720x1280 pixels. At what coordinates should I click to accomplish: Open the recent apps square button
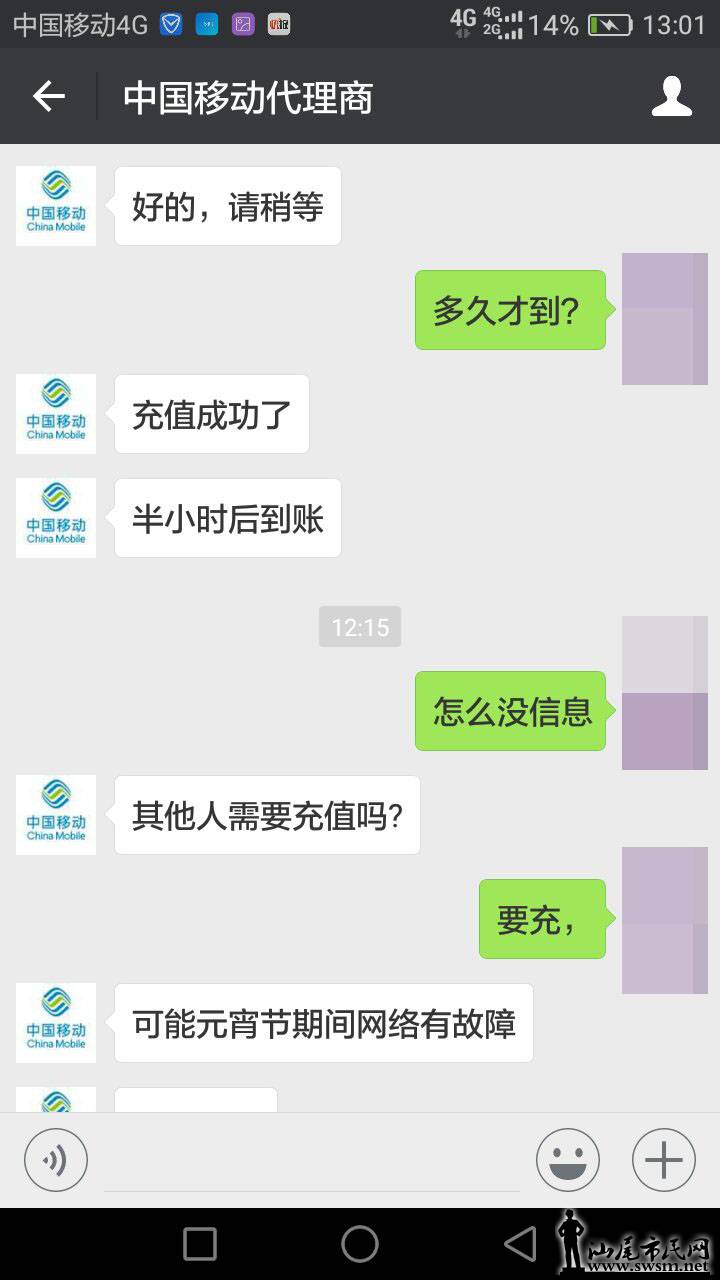pos(200,1244)
